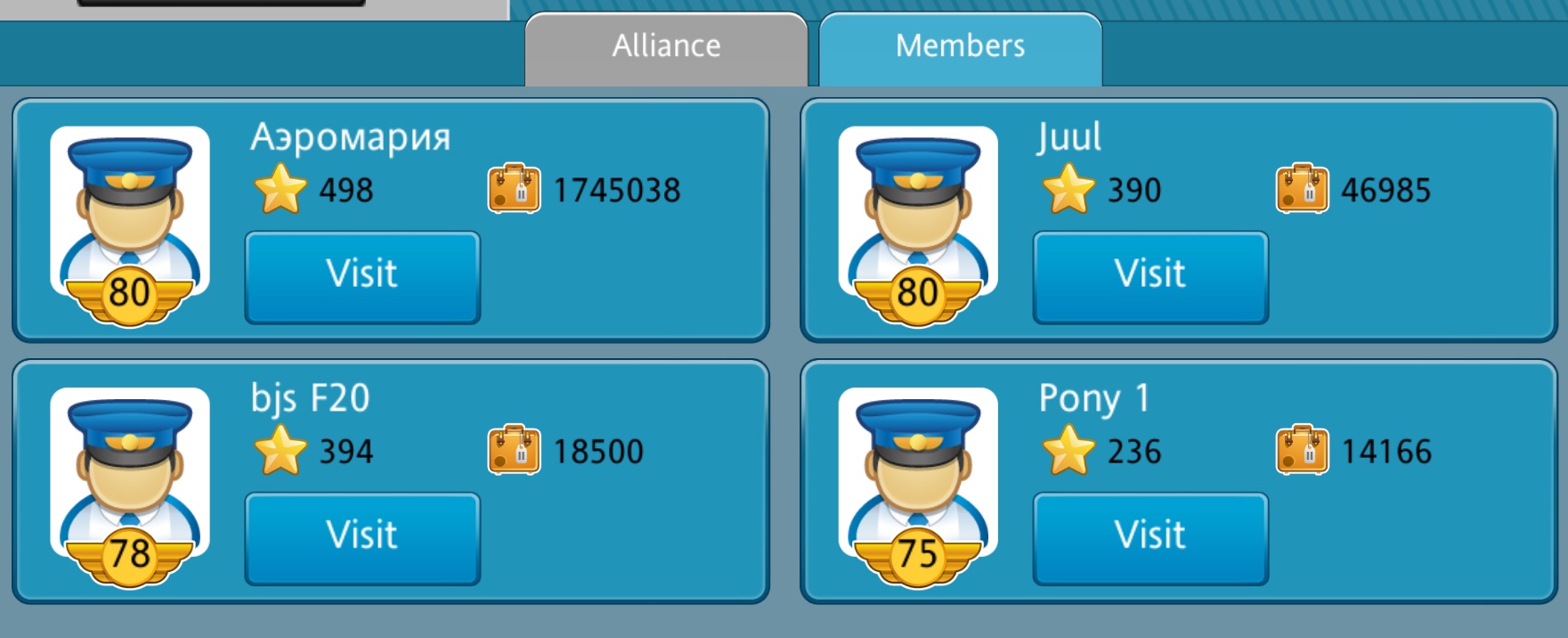Visit Pony 1's airport
The height and width of the screenshot is (638, 1568).
tap(1150, 537)
